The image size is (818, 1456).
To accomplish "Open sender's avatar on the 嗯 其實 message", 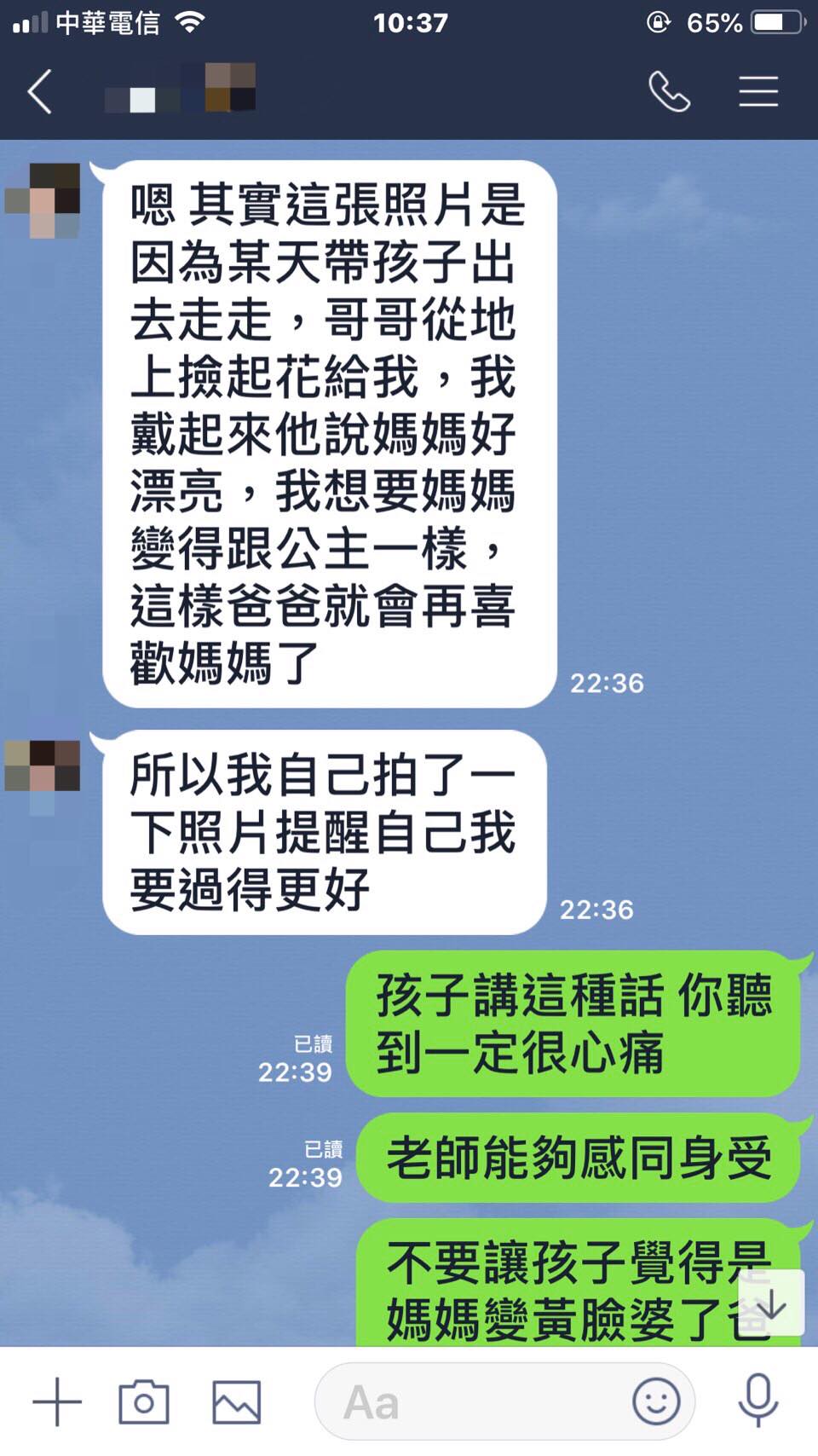I will tap(43, 201).
